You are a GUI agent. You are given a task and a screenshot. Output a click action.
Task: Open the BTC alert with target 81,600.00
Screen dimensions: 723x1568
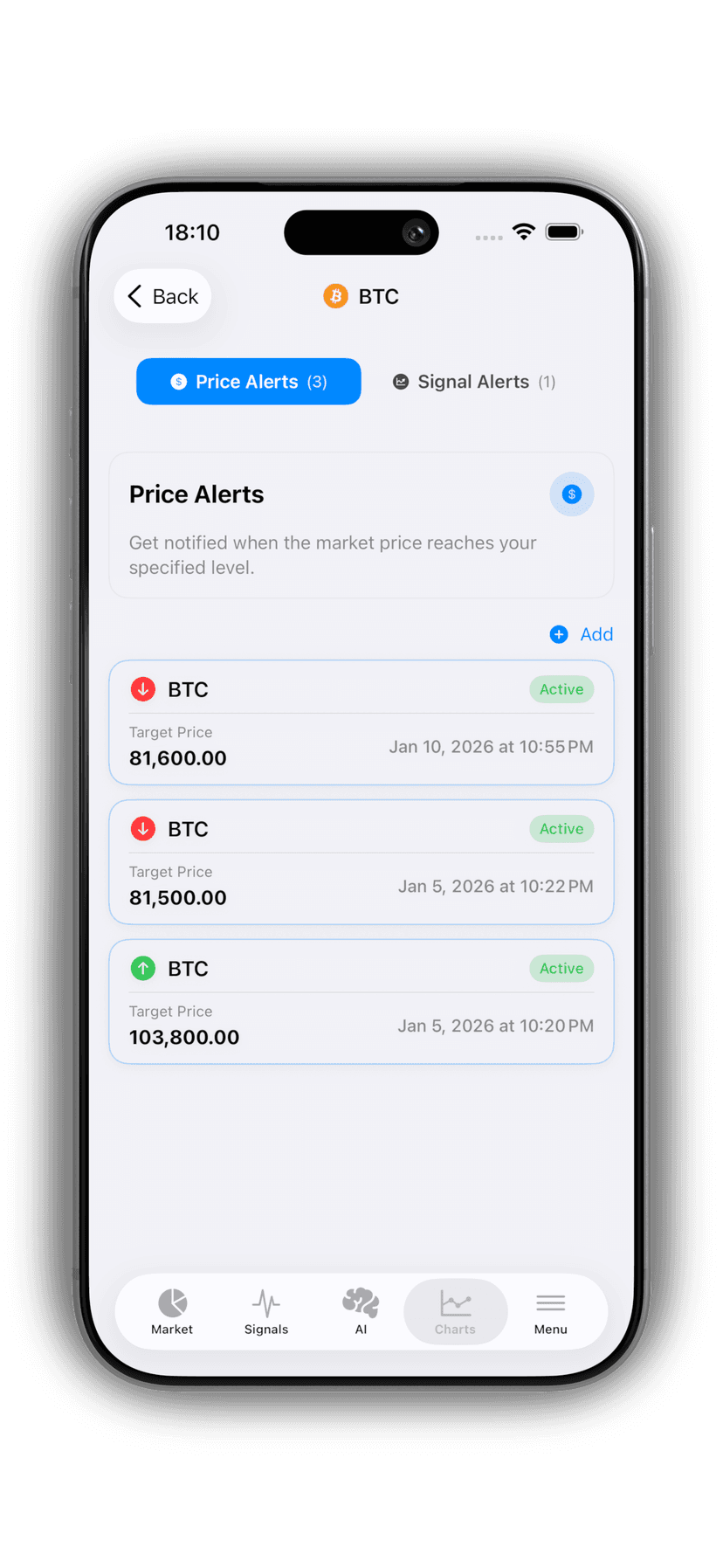point(361,723)
